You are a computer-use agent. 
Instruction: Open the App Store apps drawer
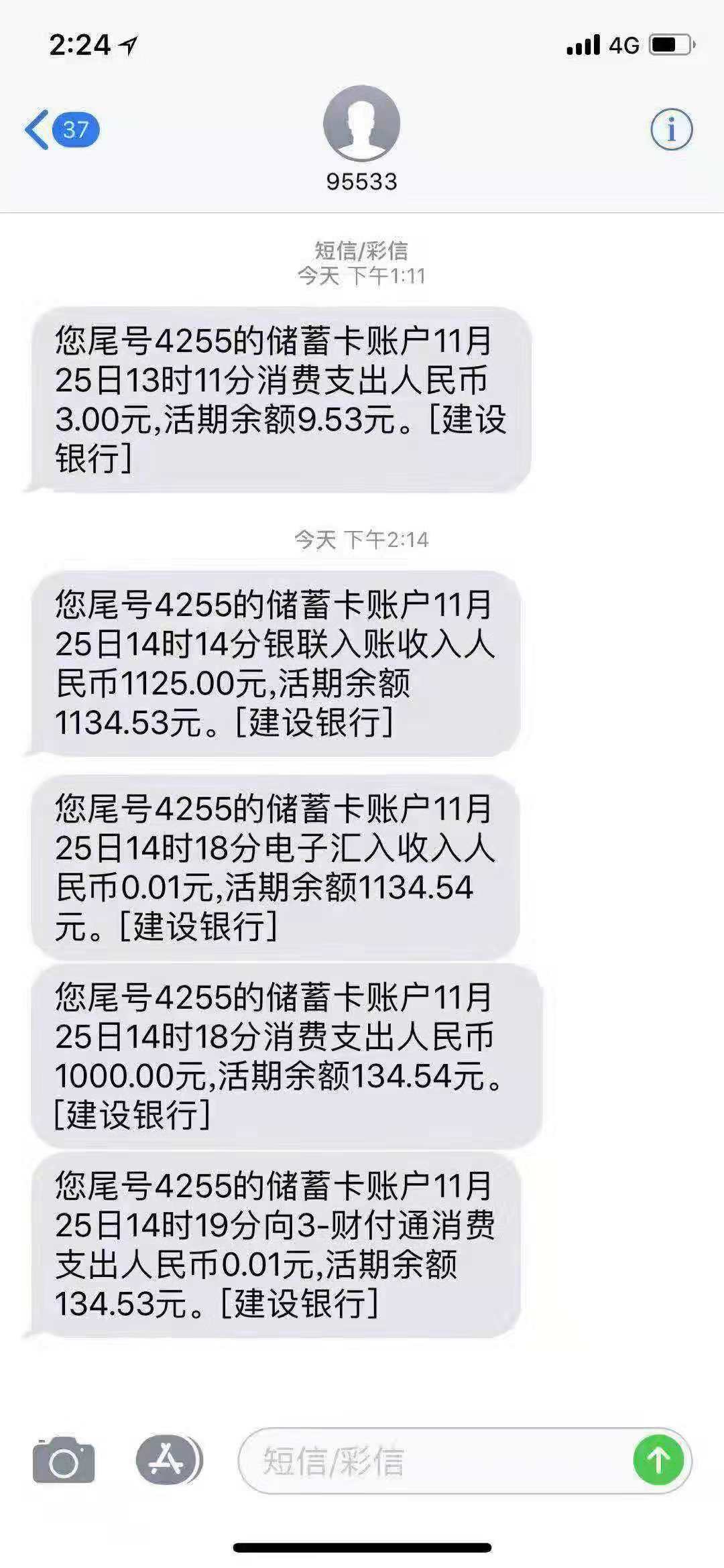168,1459
